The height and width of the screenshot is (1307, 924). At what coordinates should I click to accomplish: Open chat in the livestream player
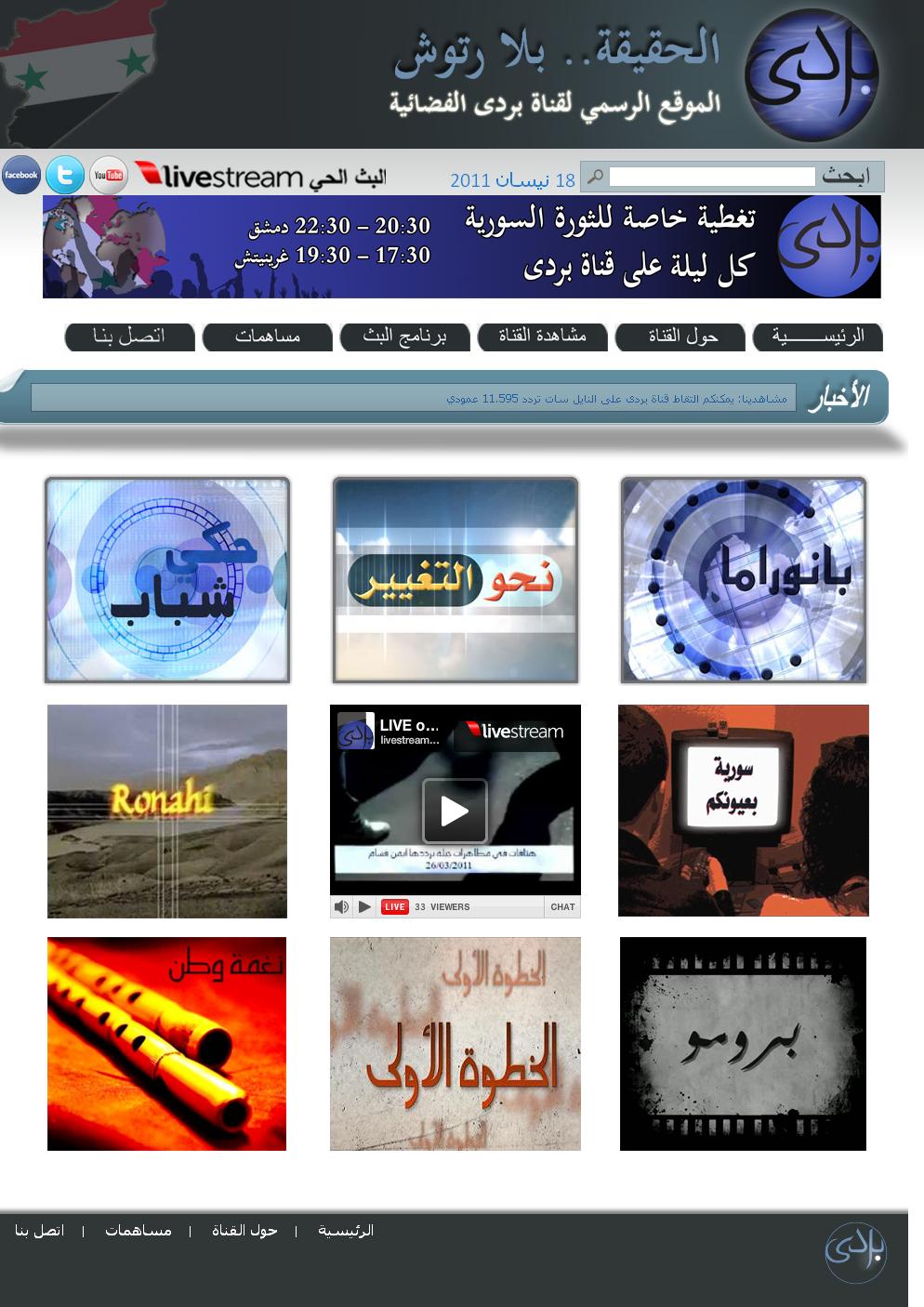[562, 906]
